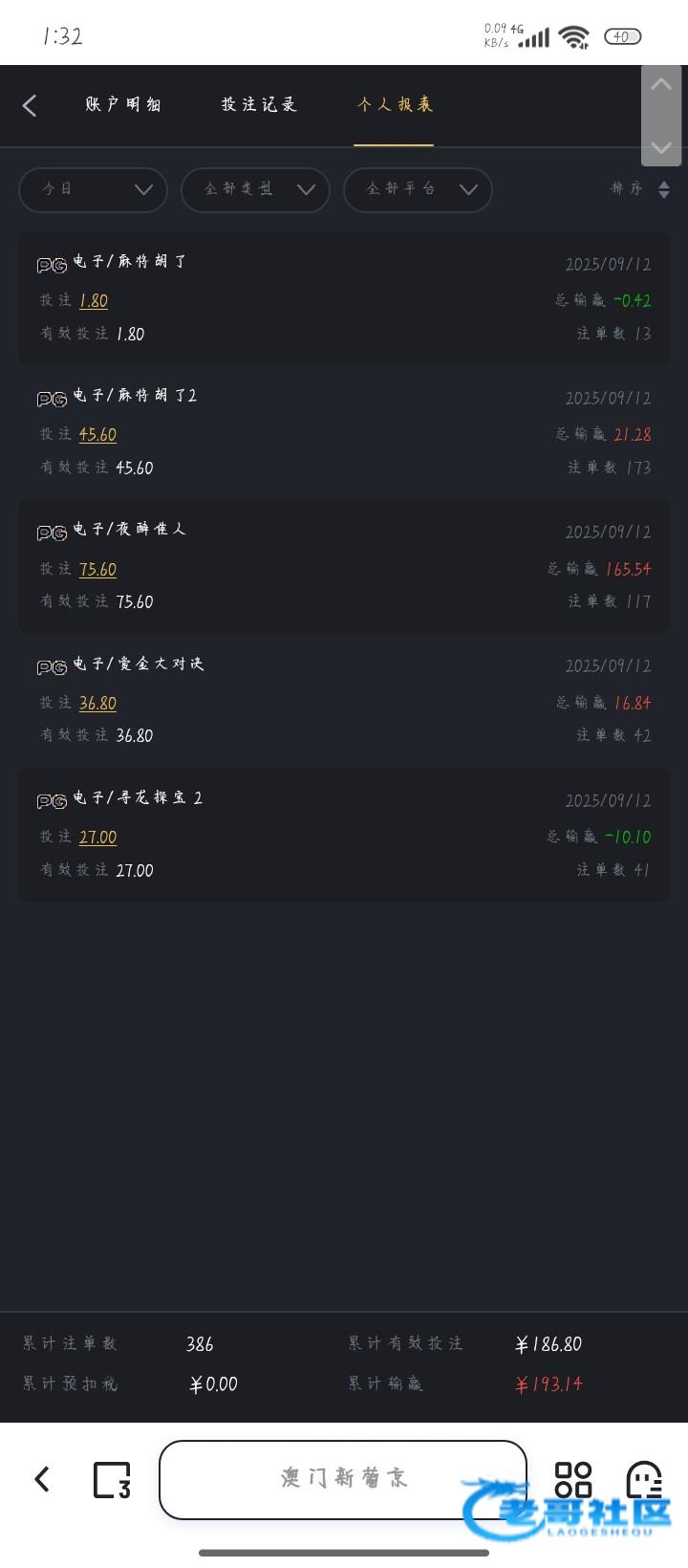688x1568 pixels.
Task: Open the 45.60 bet amount for 麻将胡了2
Action: click(97, 434)
